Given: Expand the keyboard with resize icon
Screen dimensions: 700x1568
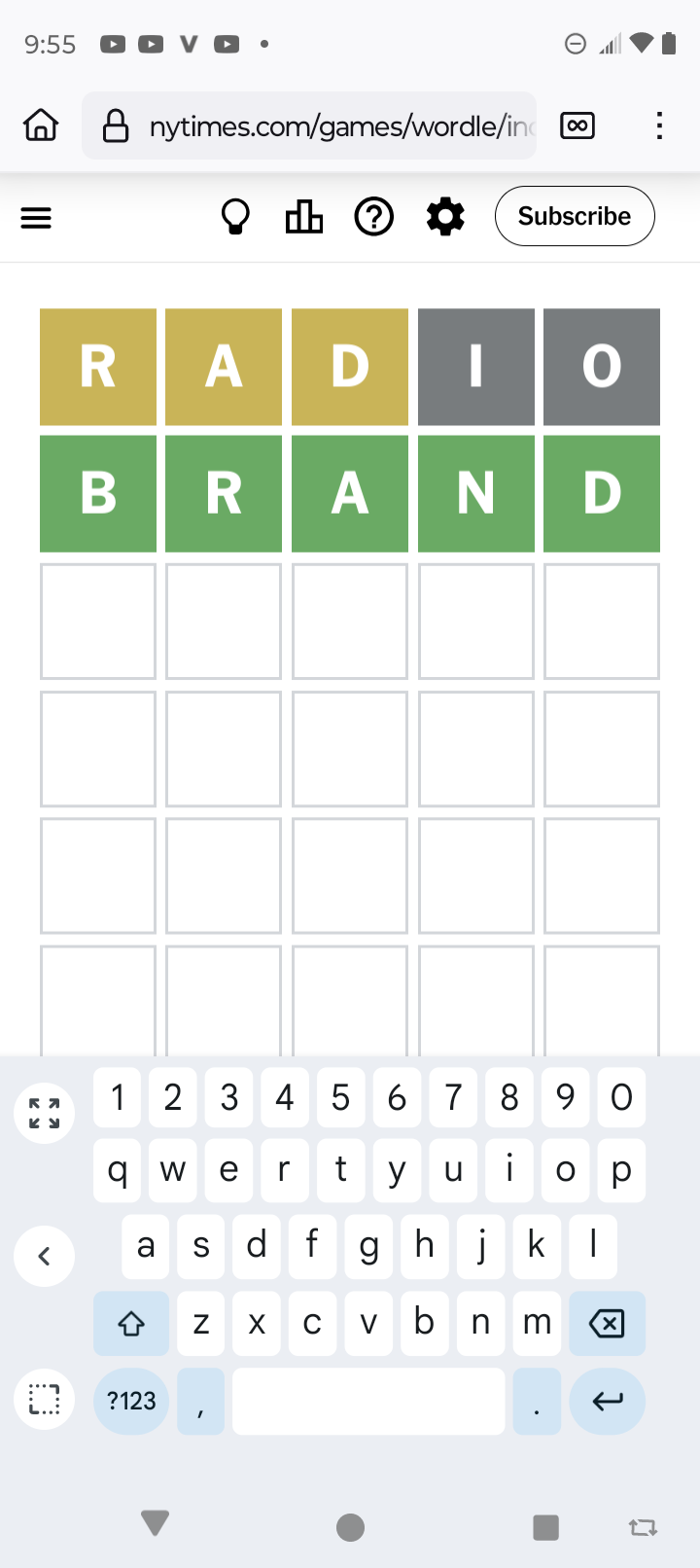Looking at the screenshot, I should tap(44, 1113).
